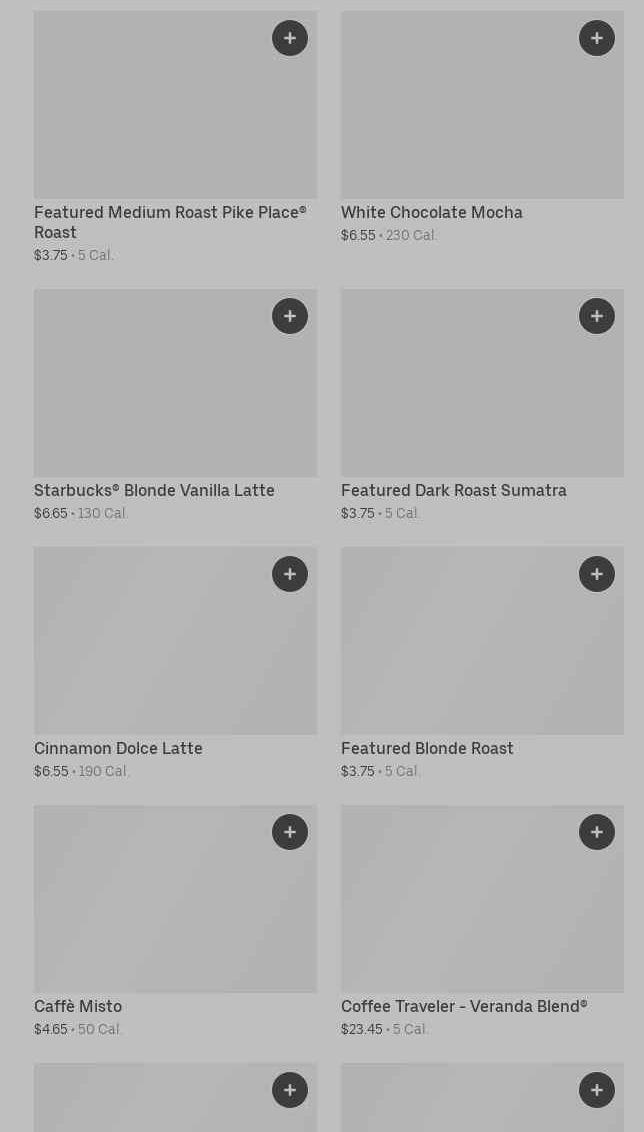
Task: Add Featured Blonde Roast to cart
Action: (597, 574)
